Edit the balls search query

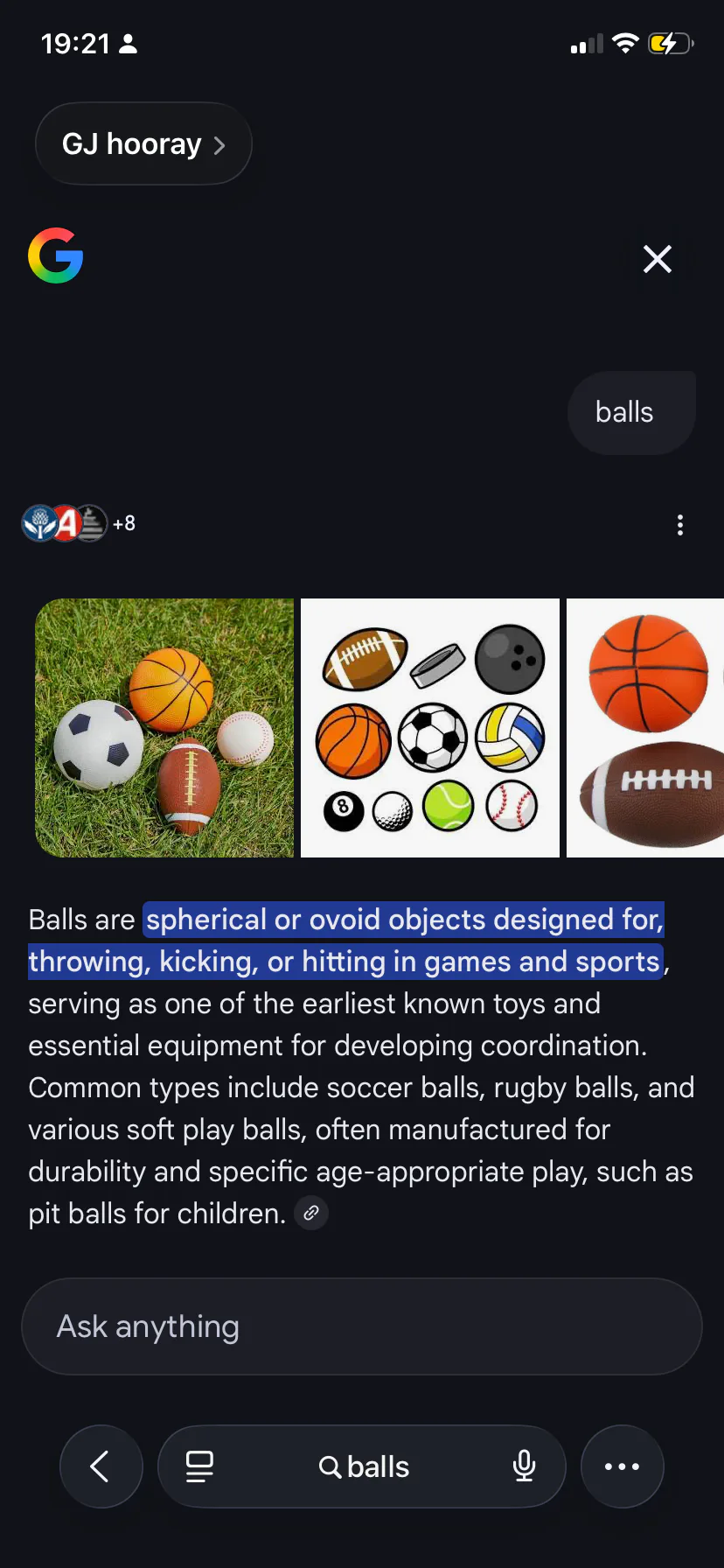click(x=365, y=1466)
